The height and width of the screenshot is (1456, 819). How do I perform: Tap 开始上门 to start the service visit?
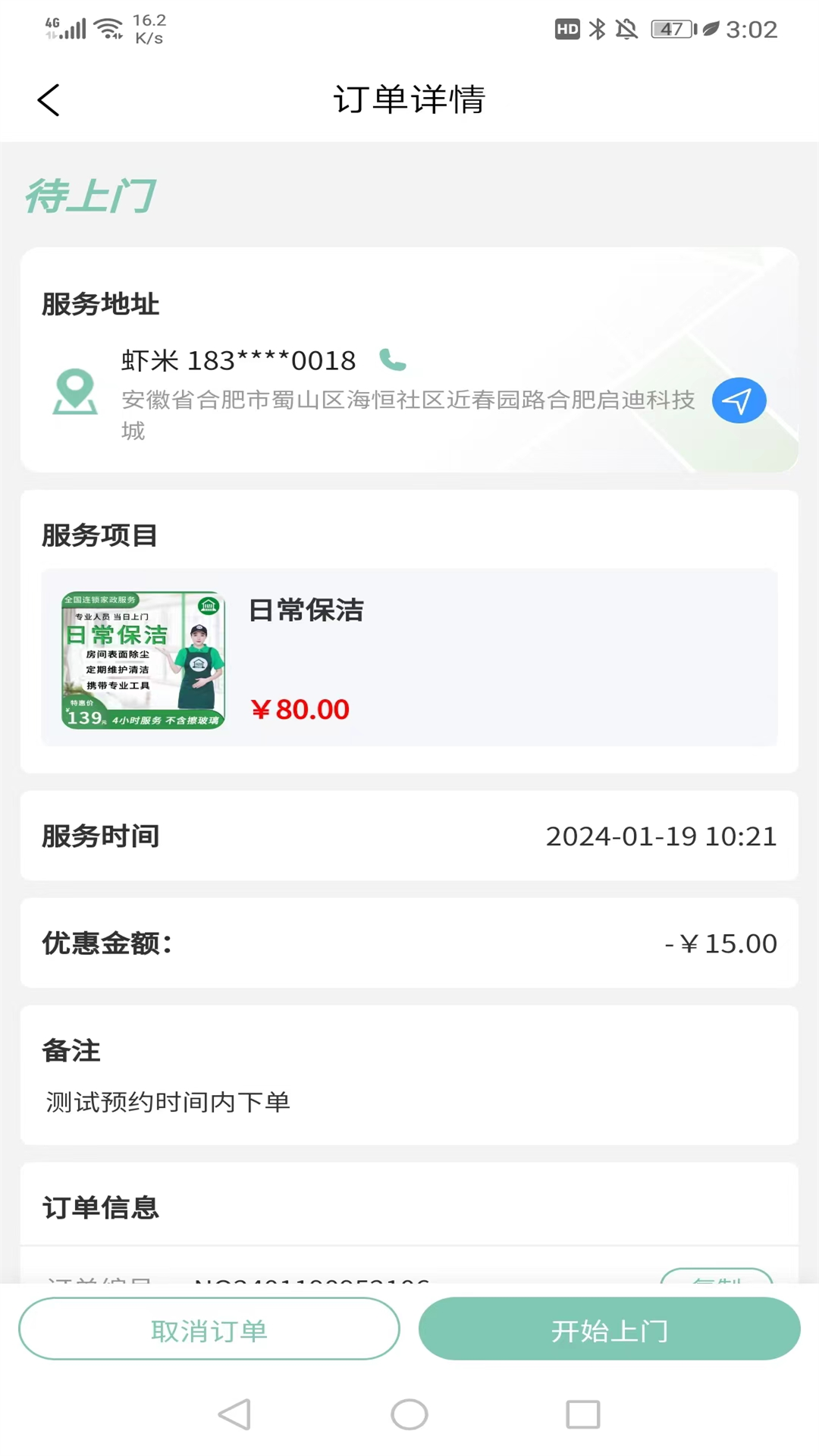pos(610,1329)
